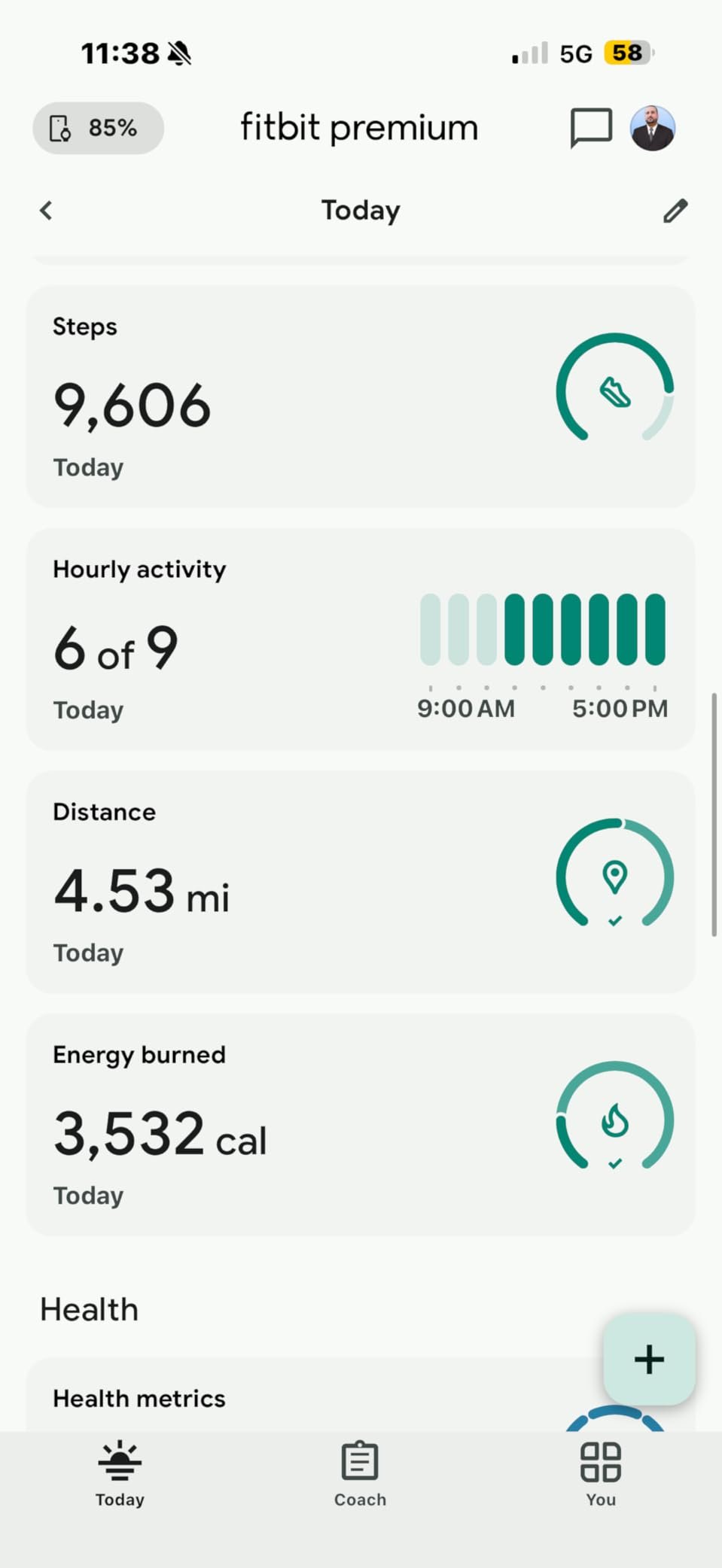Open your profile via the avatar picture
The width and height of the screenshot is (722, 1568).
coord(652,128)
